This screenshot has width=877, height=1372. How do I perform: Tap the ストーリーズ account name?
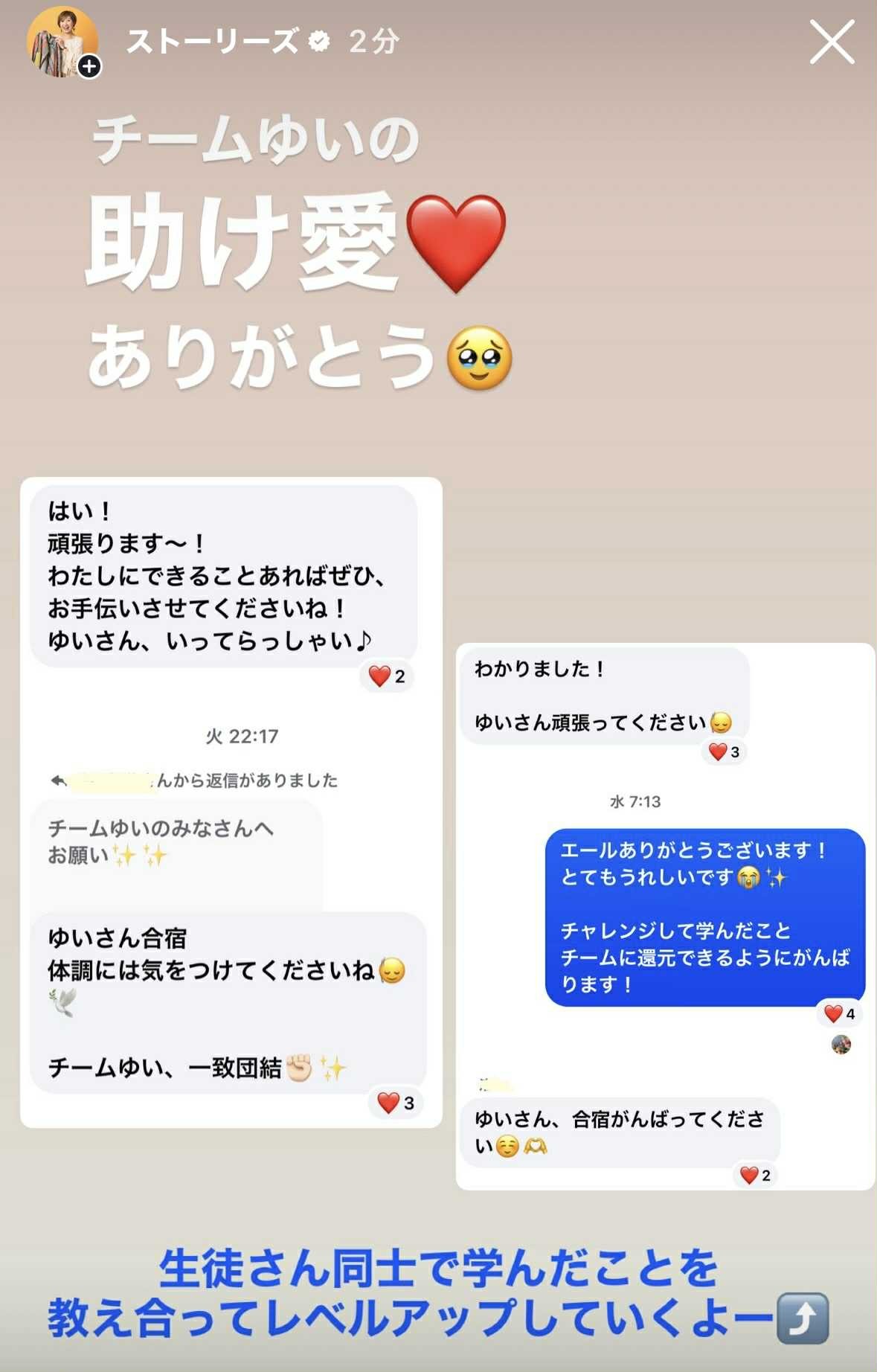tap(213, 42)
